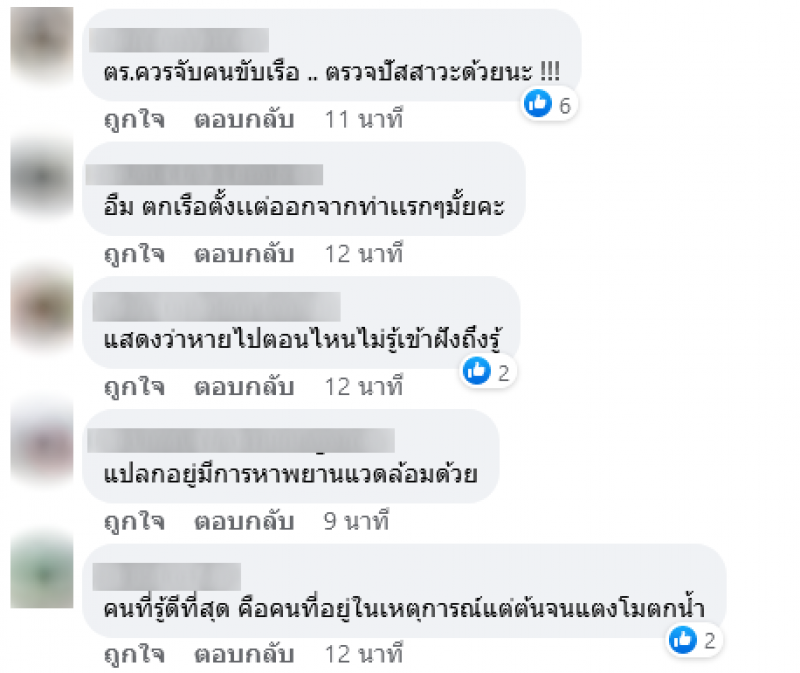800x673 pixels.
Task: Reply to the คนที่รู้ดีที่สุด comment
Action: pyautogui.click(x=244, y=656)
